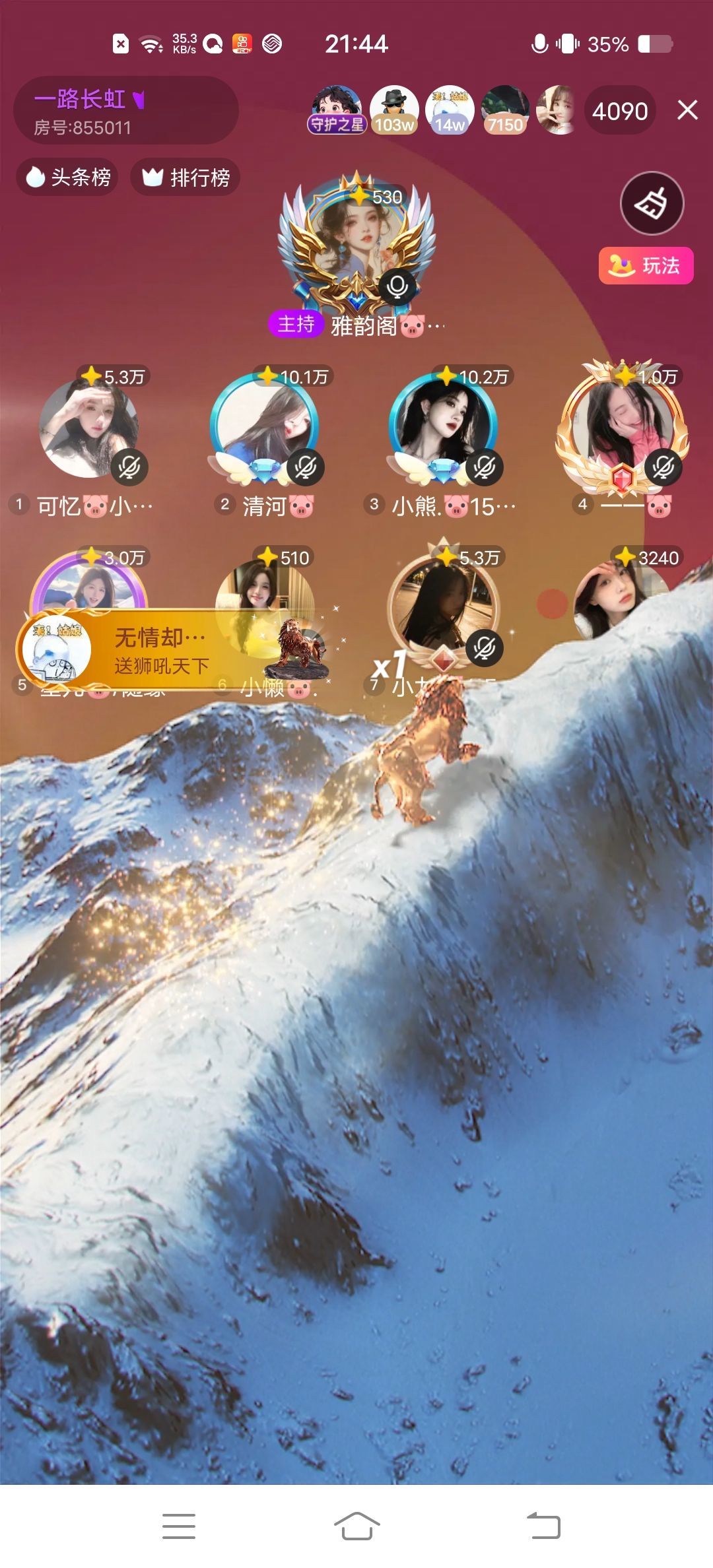Open the 排行榜 leaderboard

(x=186, y=177)
